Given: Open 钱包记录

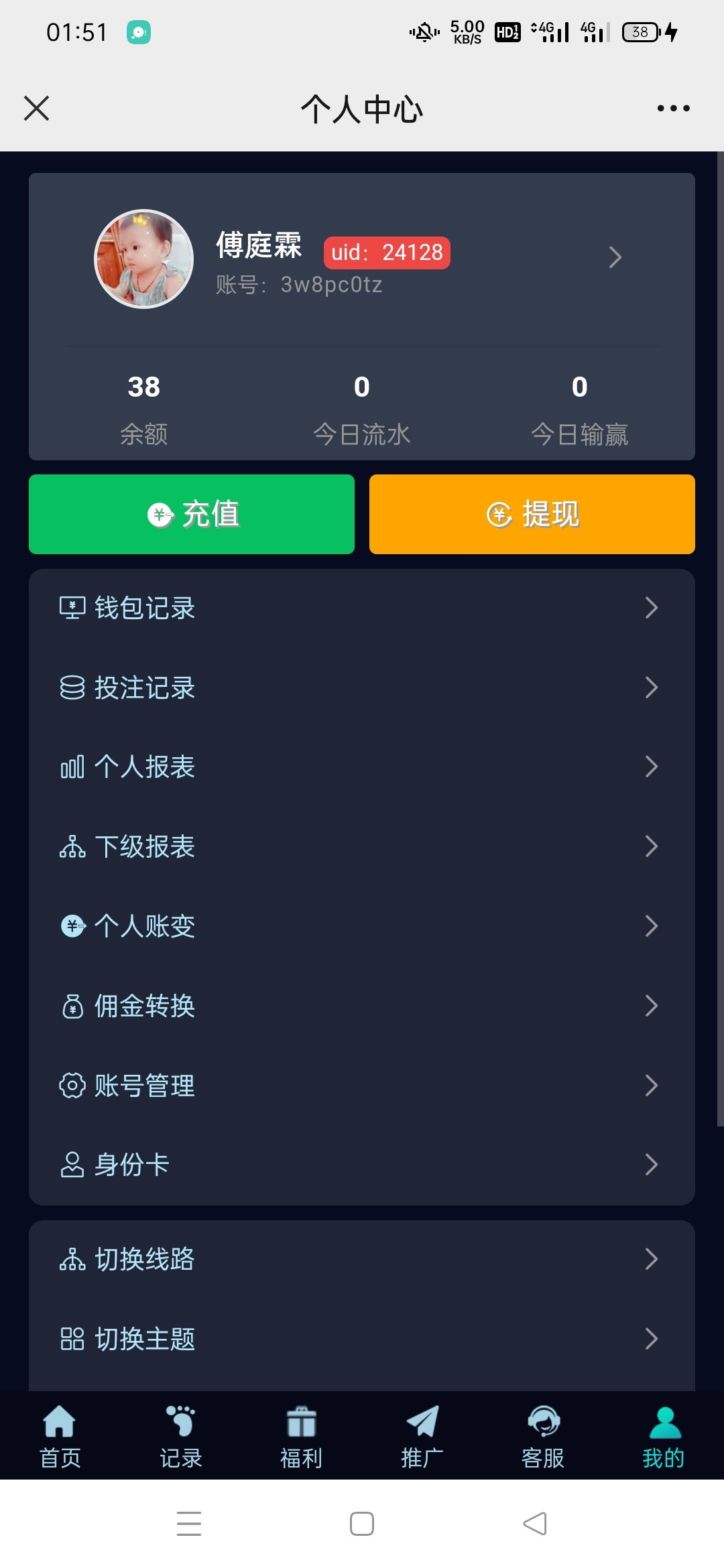Looking at the screenshot, I should point(361,608).
